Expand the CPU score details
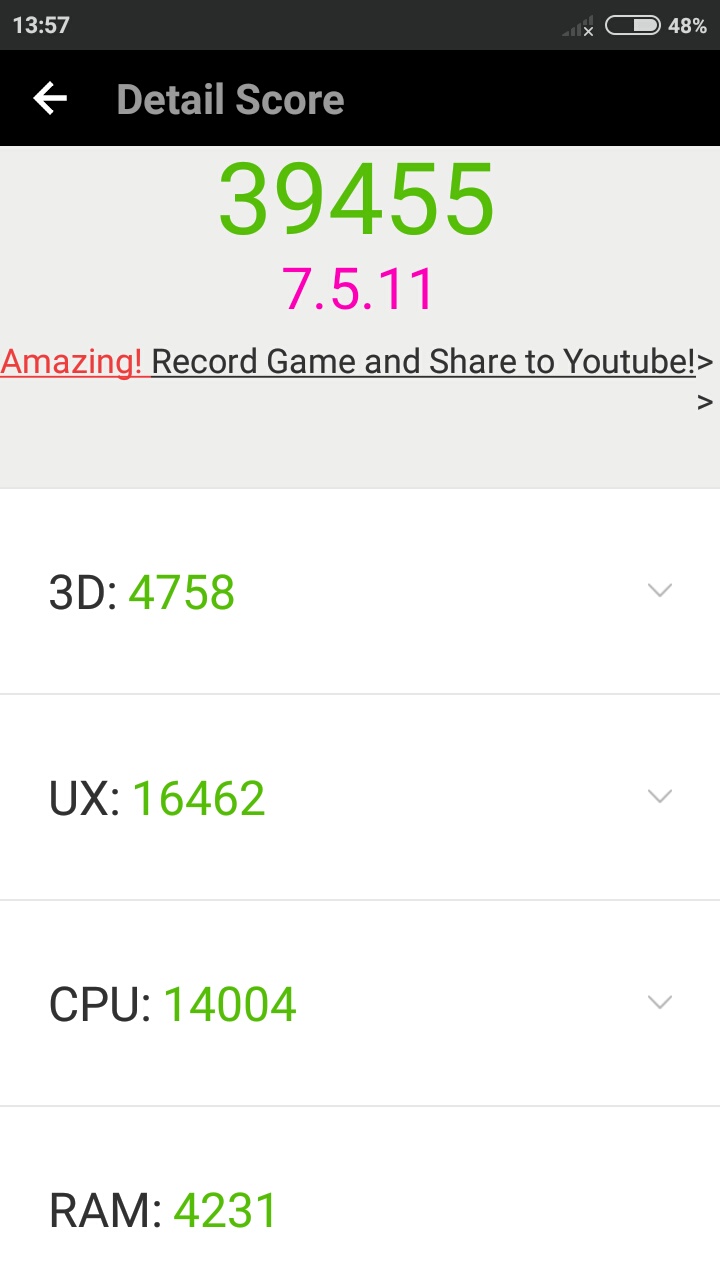 [659, 1002]
